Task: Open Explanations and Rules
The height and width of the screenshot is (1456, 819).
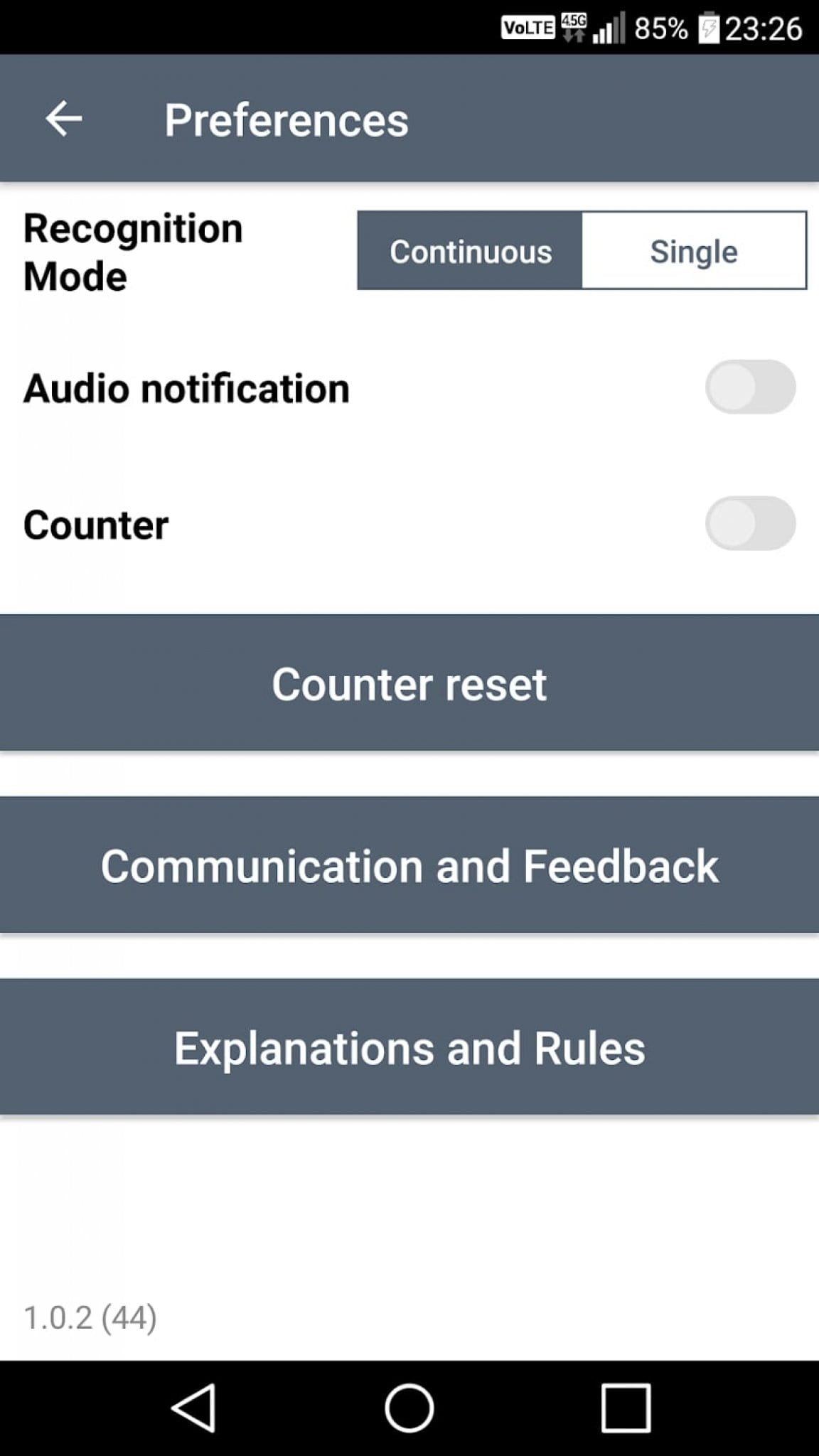Action: pos(409,1047)
